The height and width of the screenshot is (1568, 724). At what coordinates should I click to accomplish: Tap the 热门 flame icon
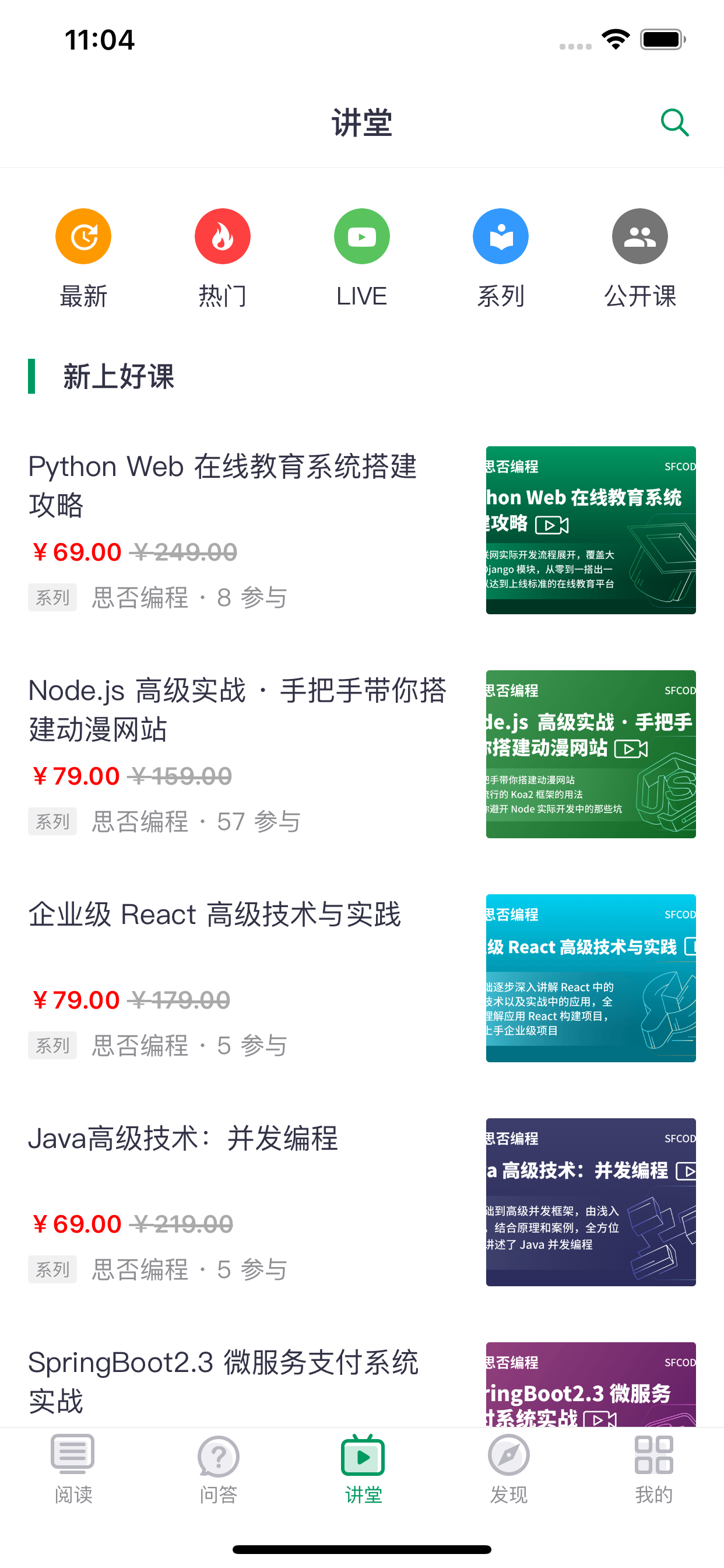222,236
